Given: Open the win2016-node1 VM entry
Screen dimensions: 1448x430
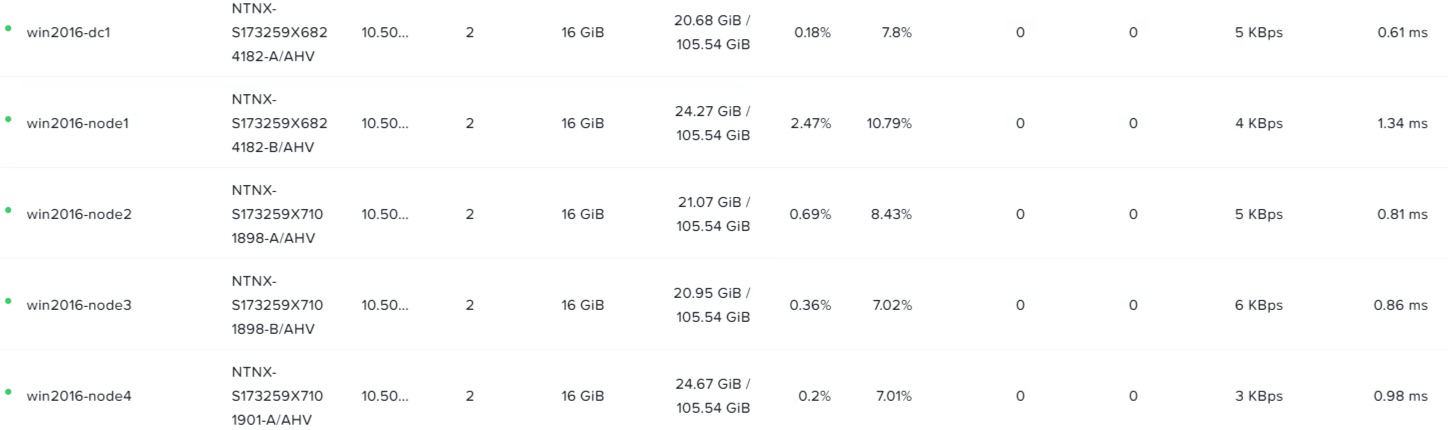Looking at the screenshot, I should (x=77, y=123).
